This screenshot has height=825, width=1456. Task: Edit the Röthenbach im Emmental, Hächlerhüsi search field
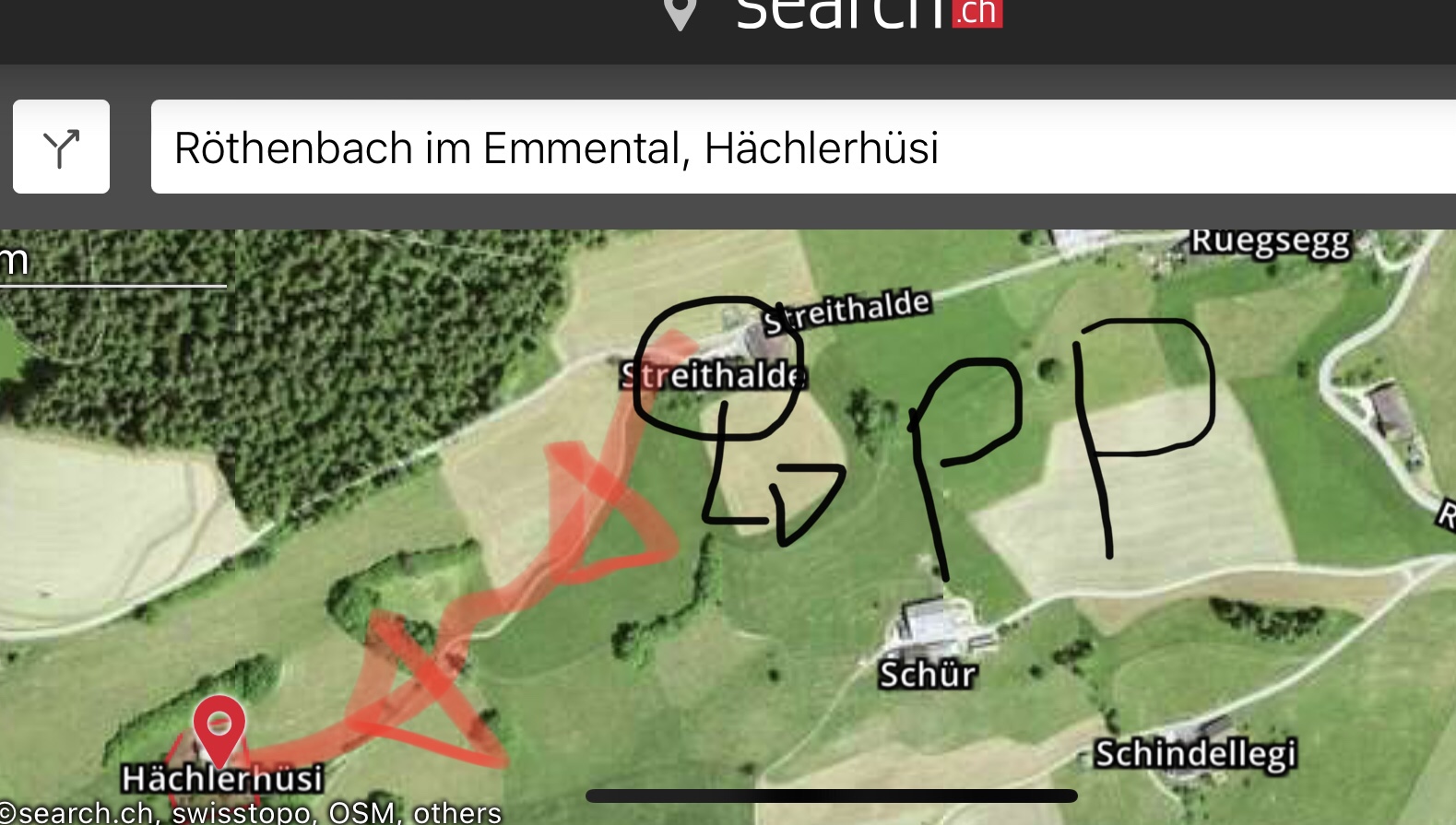tap(802, 147)
